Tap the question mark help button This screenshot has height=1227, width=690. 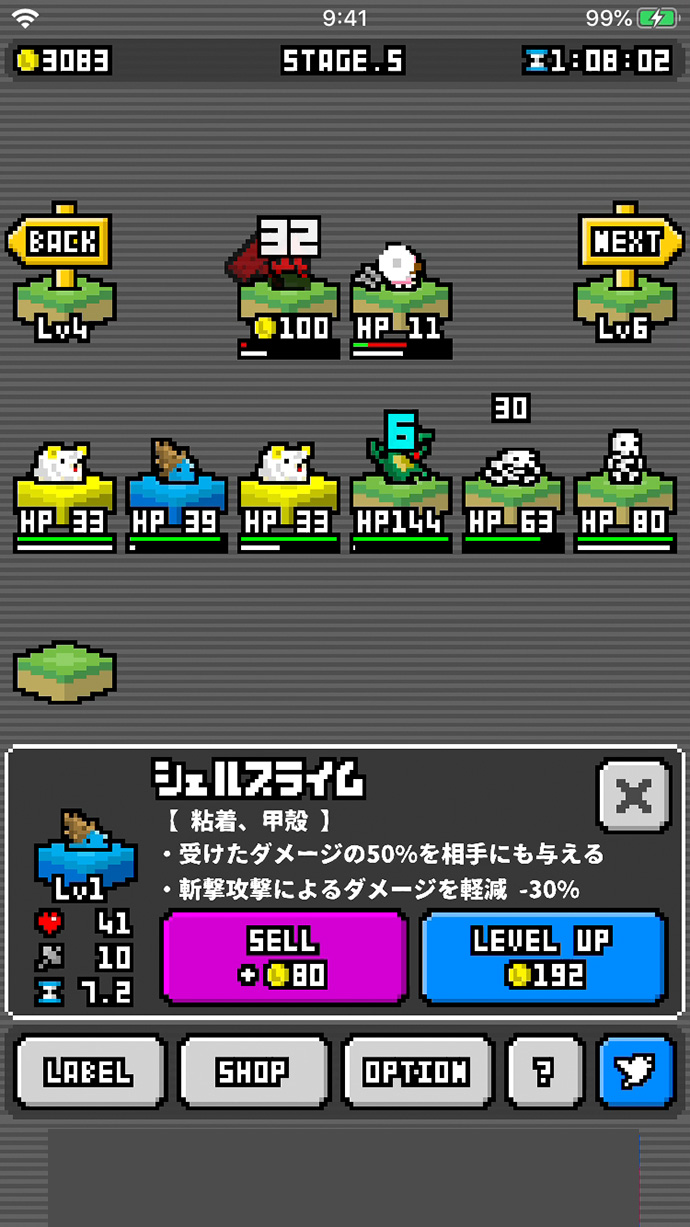click(x=543, y=1072)
